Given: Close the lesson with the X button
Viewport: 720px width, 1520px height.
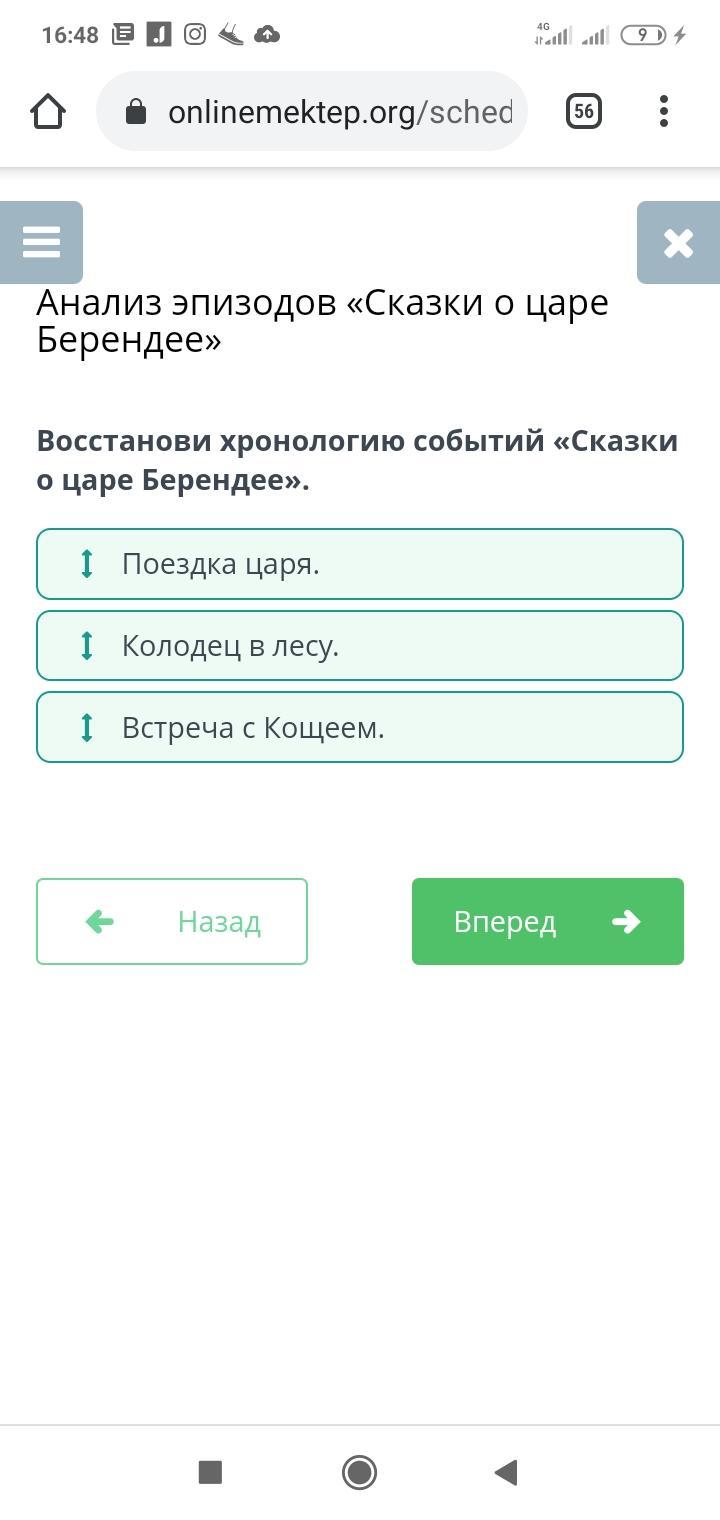Looking at the screenshot, I should point(678,242).
